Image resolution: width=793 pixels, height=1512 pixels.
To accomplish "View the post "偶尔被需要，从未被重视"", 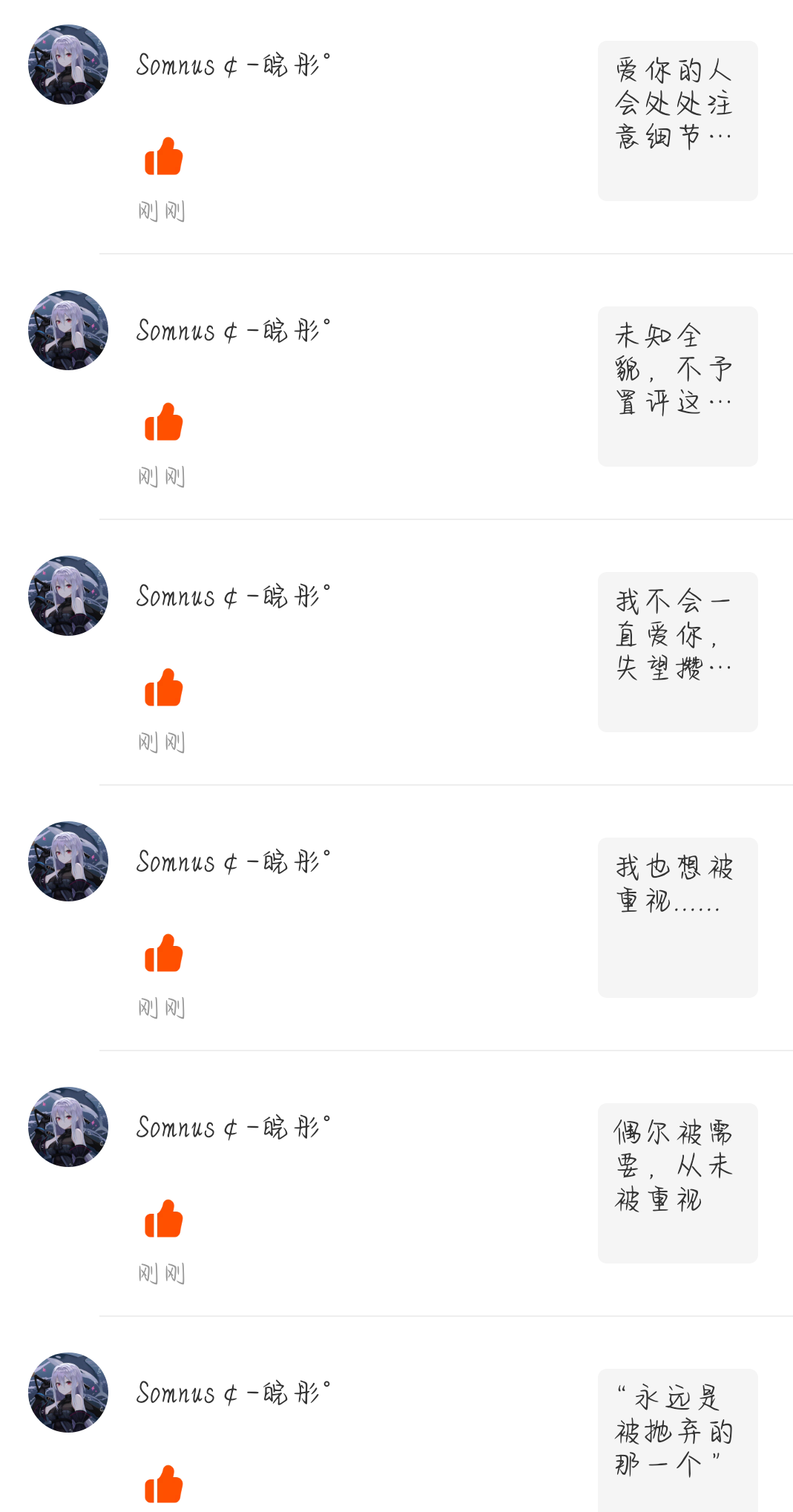I will coord(677,1183).
